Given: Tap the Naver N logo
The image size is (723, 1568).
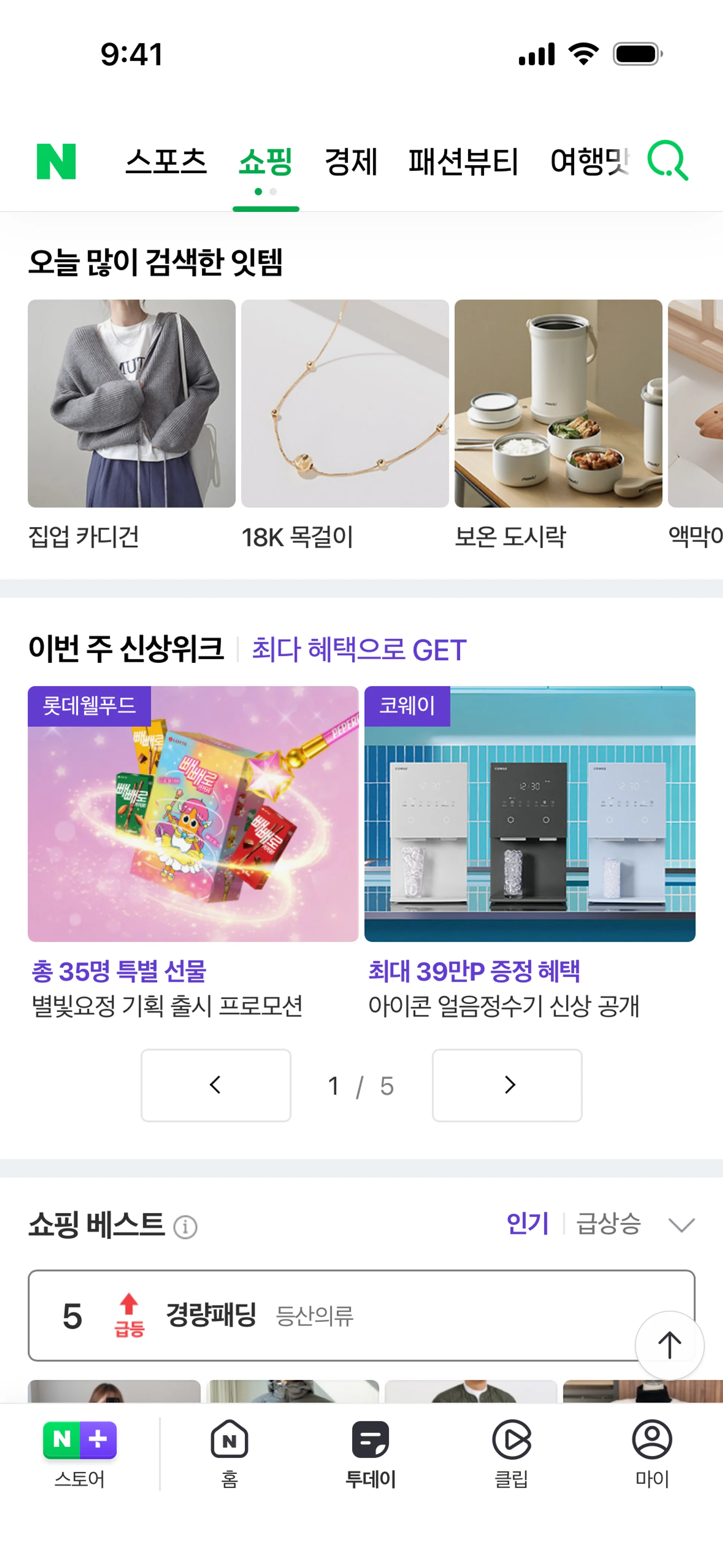Looking at the screenshot, I should (x=56, y=161).
